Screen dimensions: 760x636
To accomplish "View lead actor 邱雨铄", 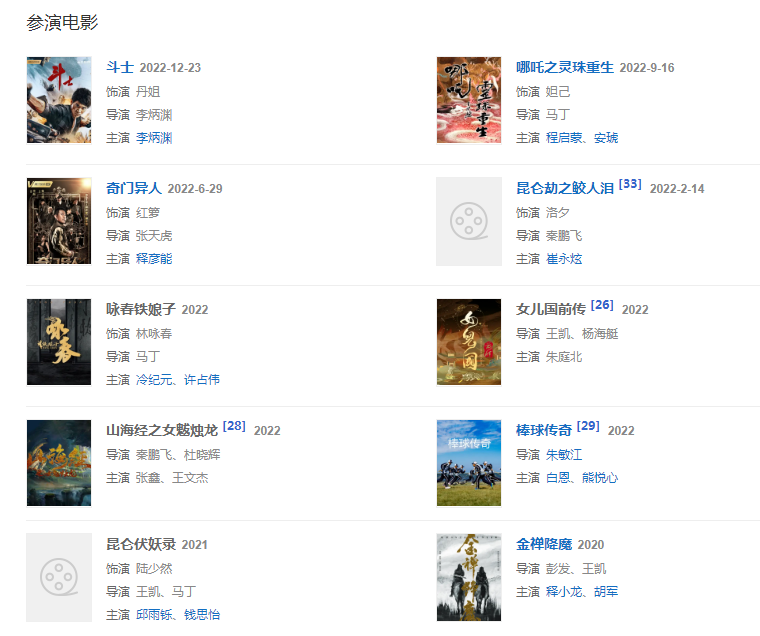I will tap(154, 615).
